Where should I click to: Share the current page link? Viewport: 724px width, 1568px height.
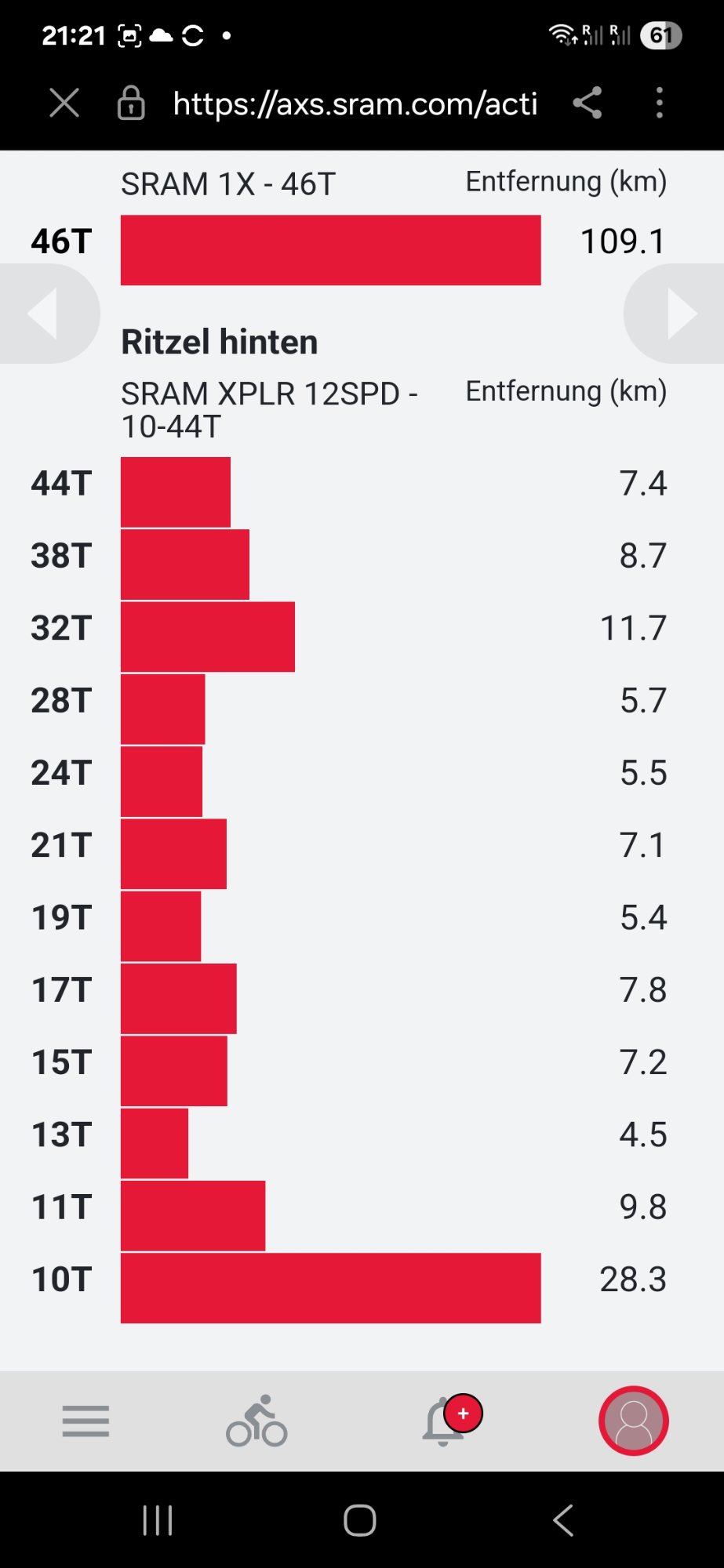point(587,103)
